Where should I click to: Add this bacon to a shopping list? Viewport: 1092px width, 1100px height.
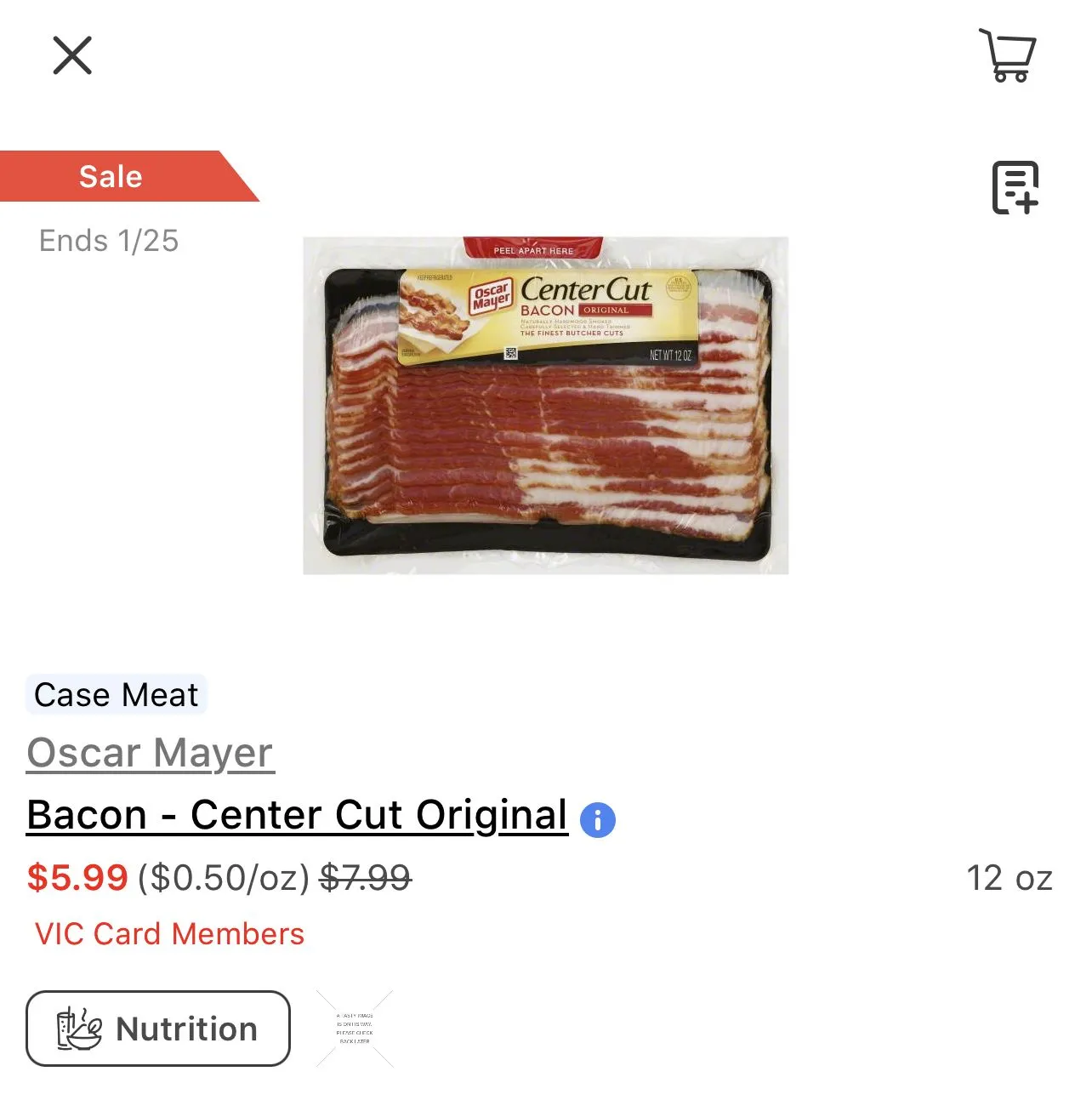point(1015,187)
